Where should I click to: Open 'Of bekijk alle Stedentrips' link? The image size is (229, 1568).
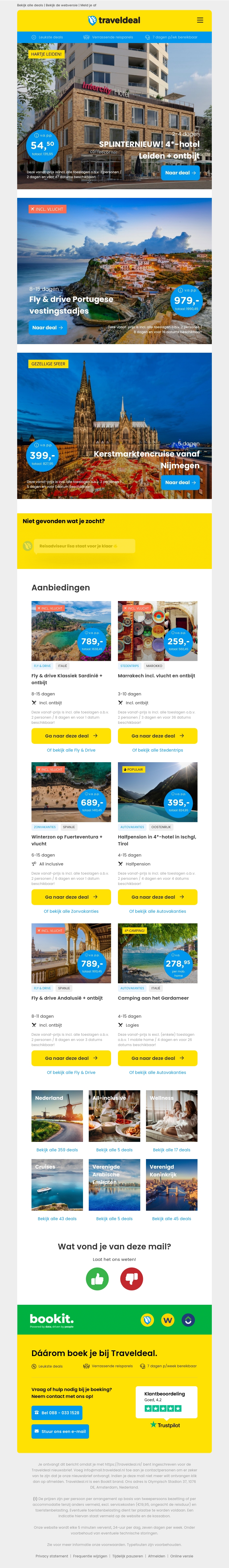click(x=157, y=750)
